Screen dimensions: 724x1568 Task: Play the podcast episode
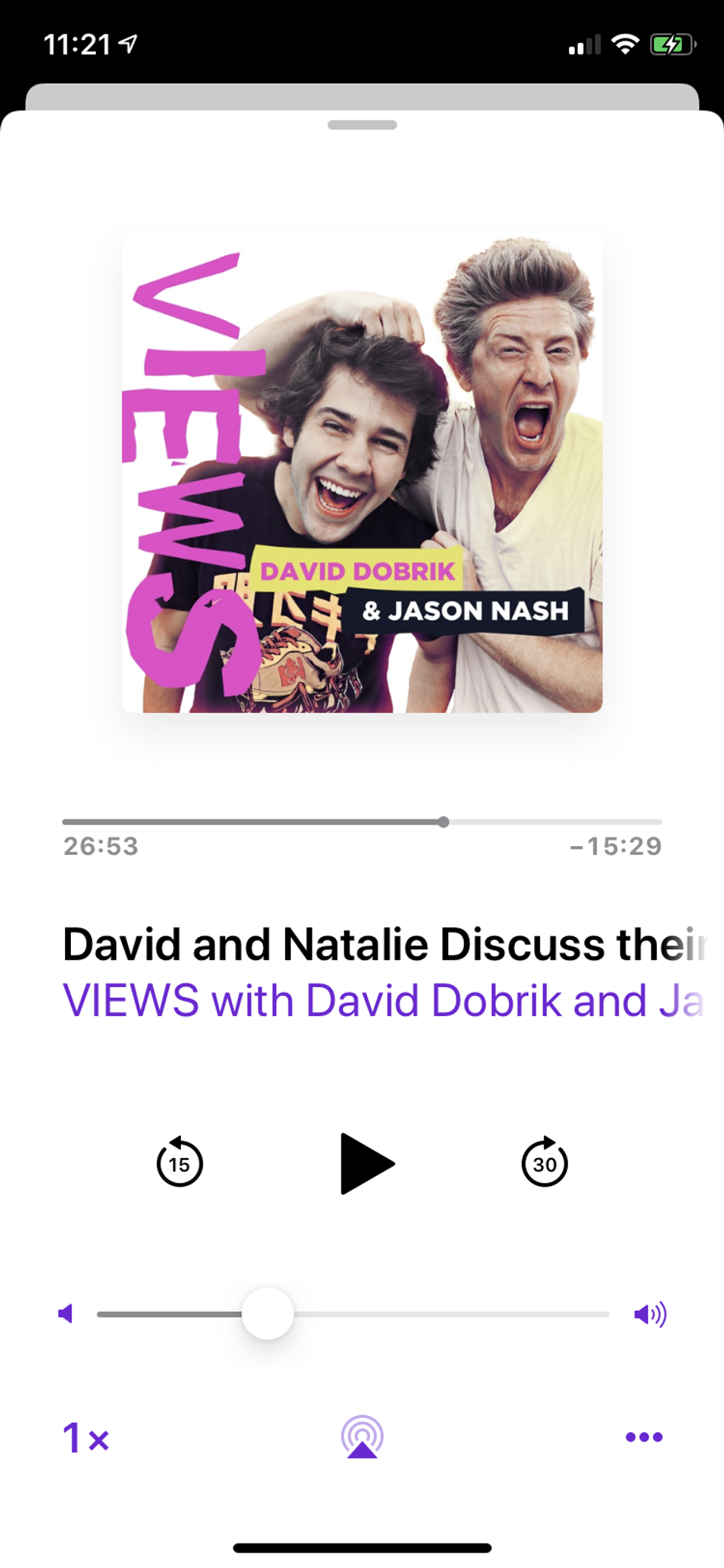pyautogui.click(x=366, y=1163)
